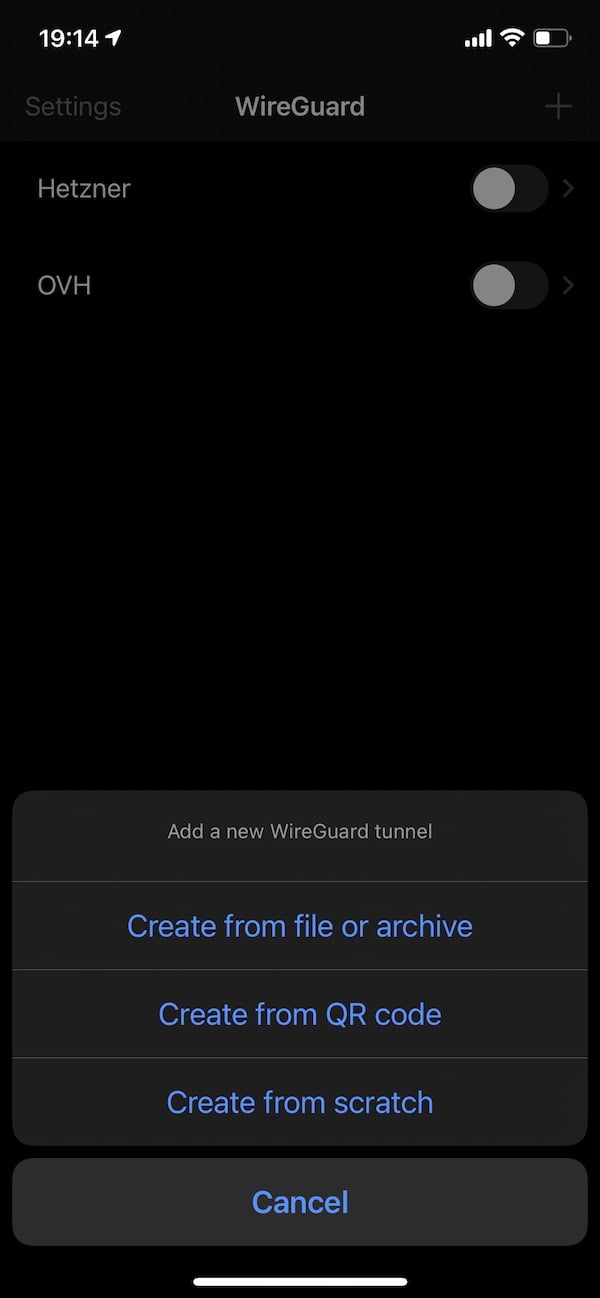Choose Create from file or archive
This screenshot has height=1298, width=600.
300,926
